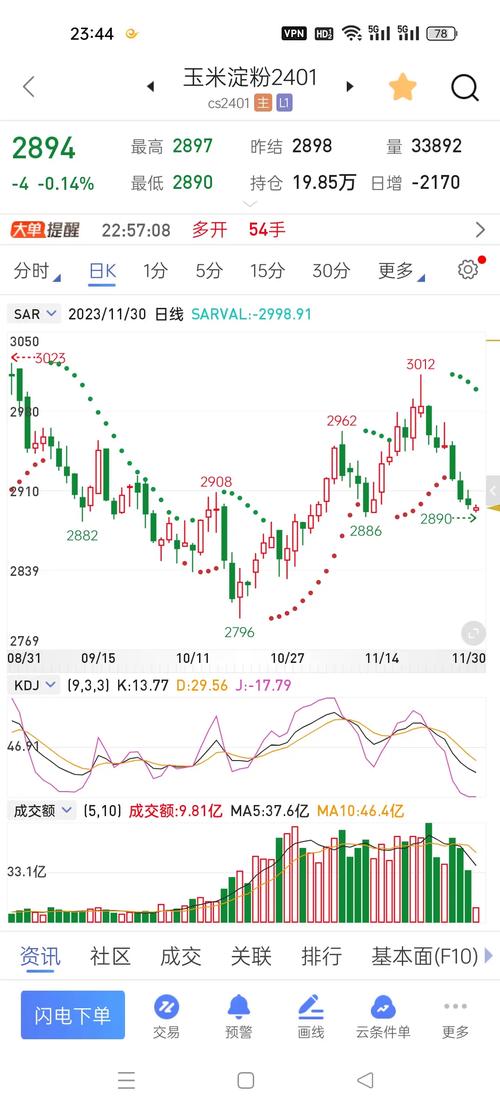
Task: Change the KDJ indicator dropdown
Action: (x=34, y=685)
